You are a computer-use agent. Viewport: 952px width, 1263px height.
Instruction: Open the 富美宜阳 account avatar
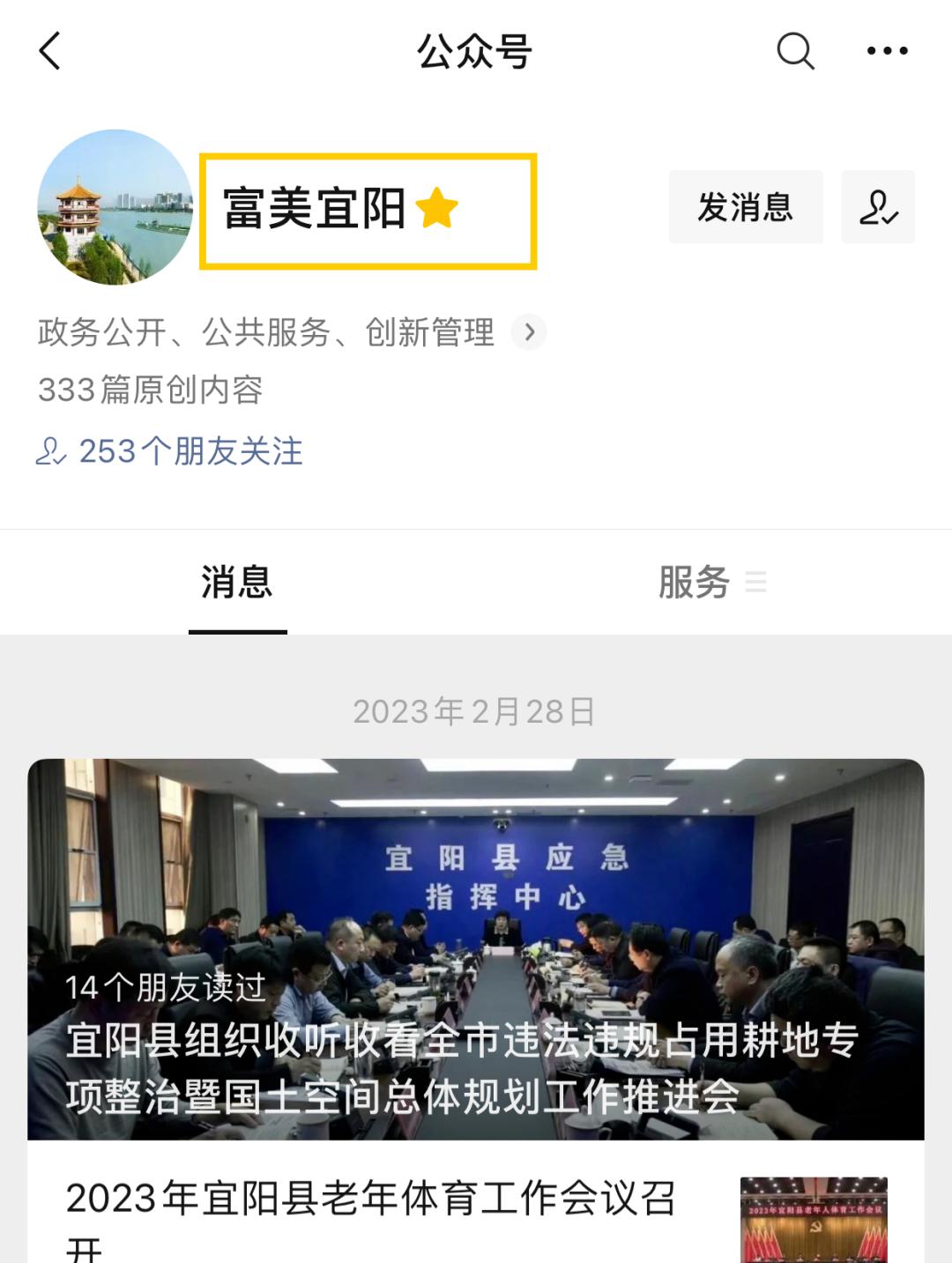(x=115, y=207)
